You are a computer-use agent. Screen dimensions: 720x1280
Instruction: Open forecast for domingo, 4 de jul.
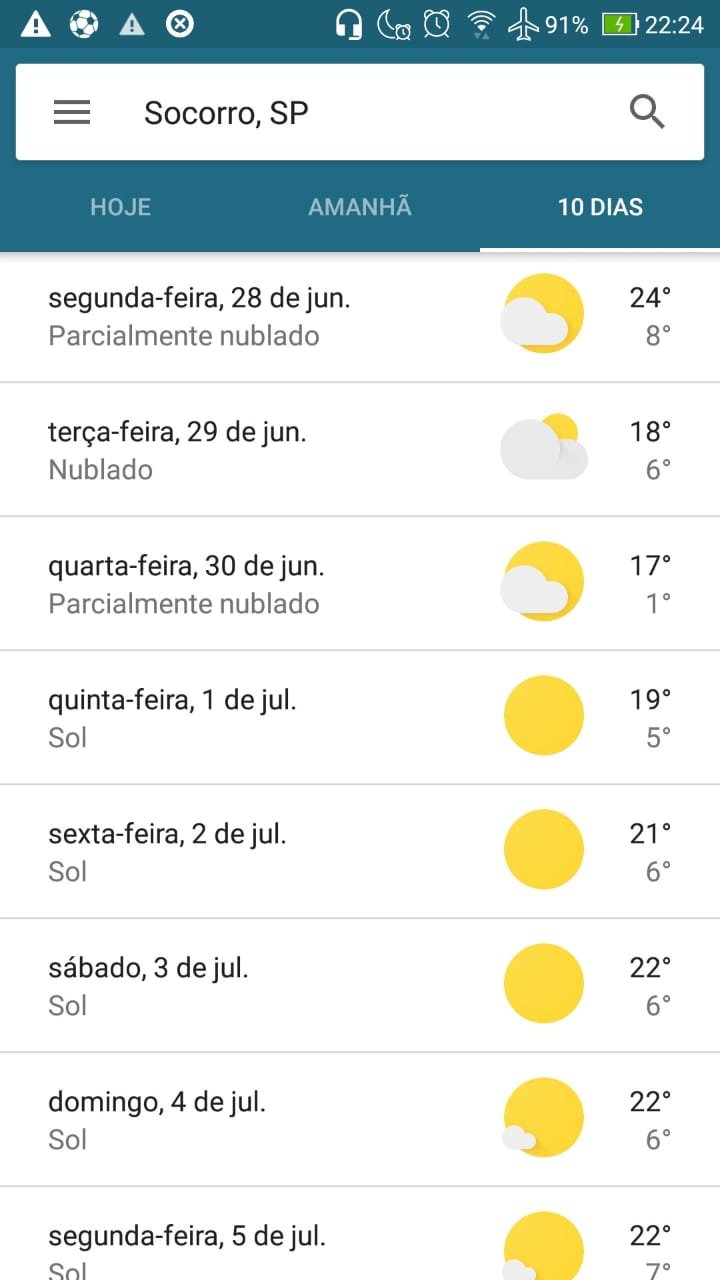tap(360, 1120)
